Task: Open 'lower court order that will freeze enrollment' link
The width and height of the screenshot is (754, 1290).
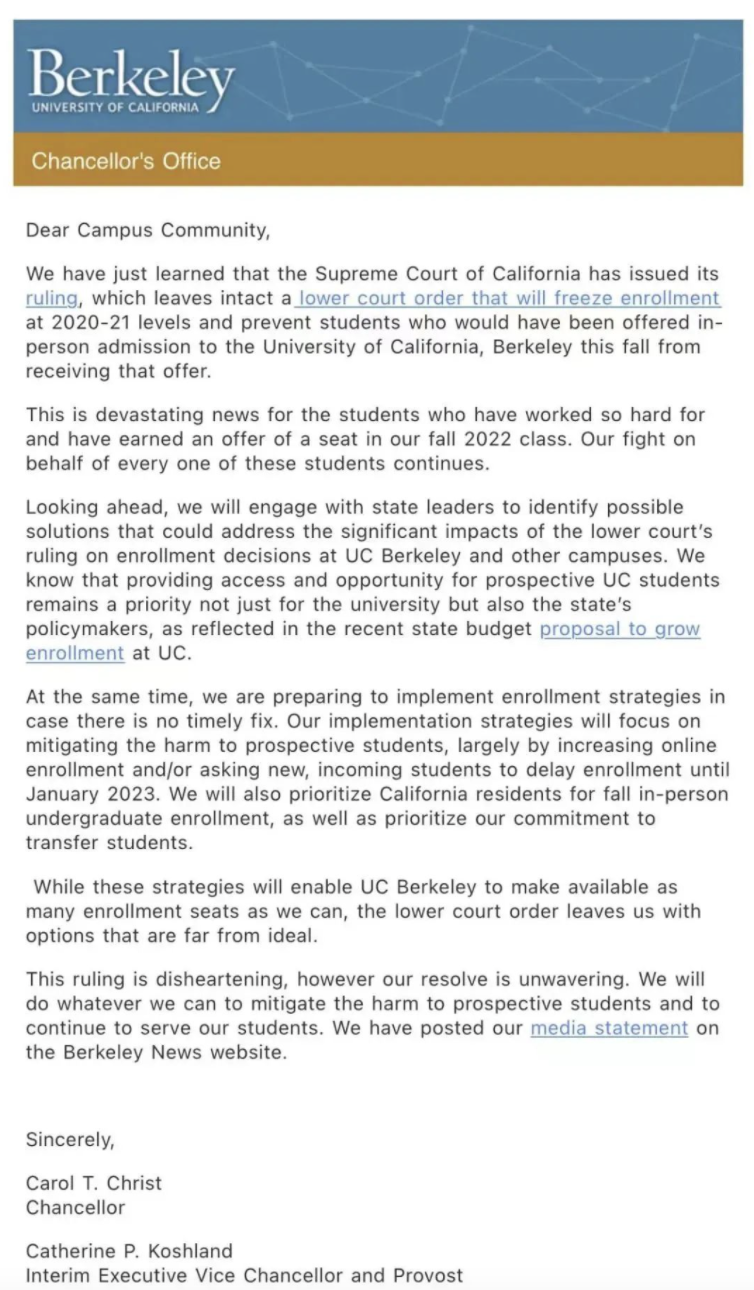Action: tap(509, 298)
